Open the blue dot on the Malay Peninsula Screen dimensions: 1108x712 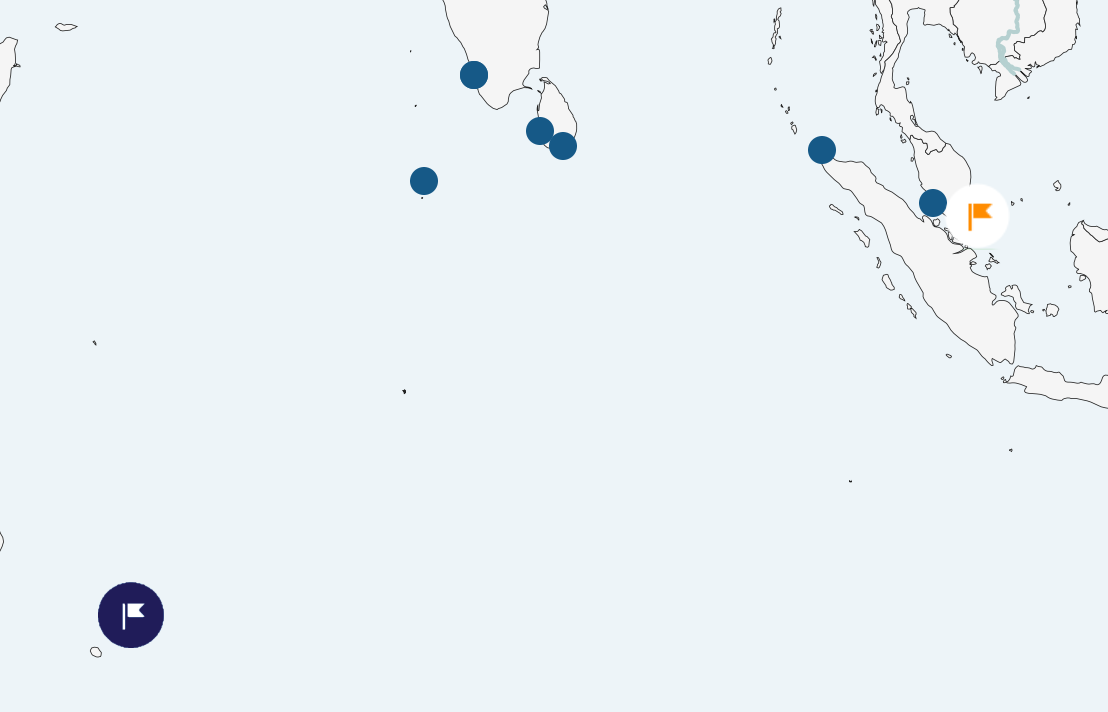click(933, 203)
